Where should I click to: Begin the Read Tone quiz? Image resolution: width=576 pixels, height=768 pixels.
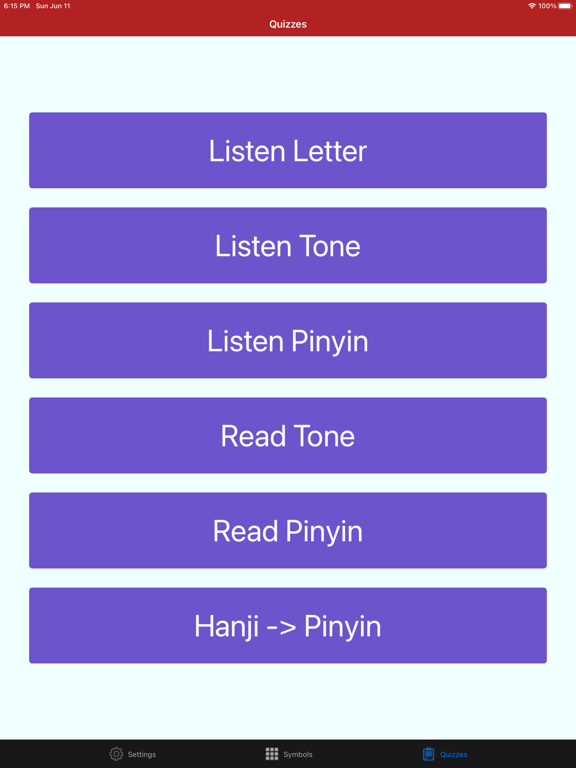[x=288, y=435]
